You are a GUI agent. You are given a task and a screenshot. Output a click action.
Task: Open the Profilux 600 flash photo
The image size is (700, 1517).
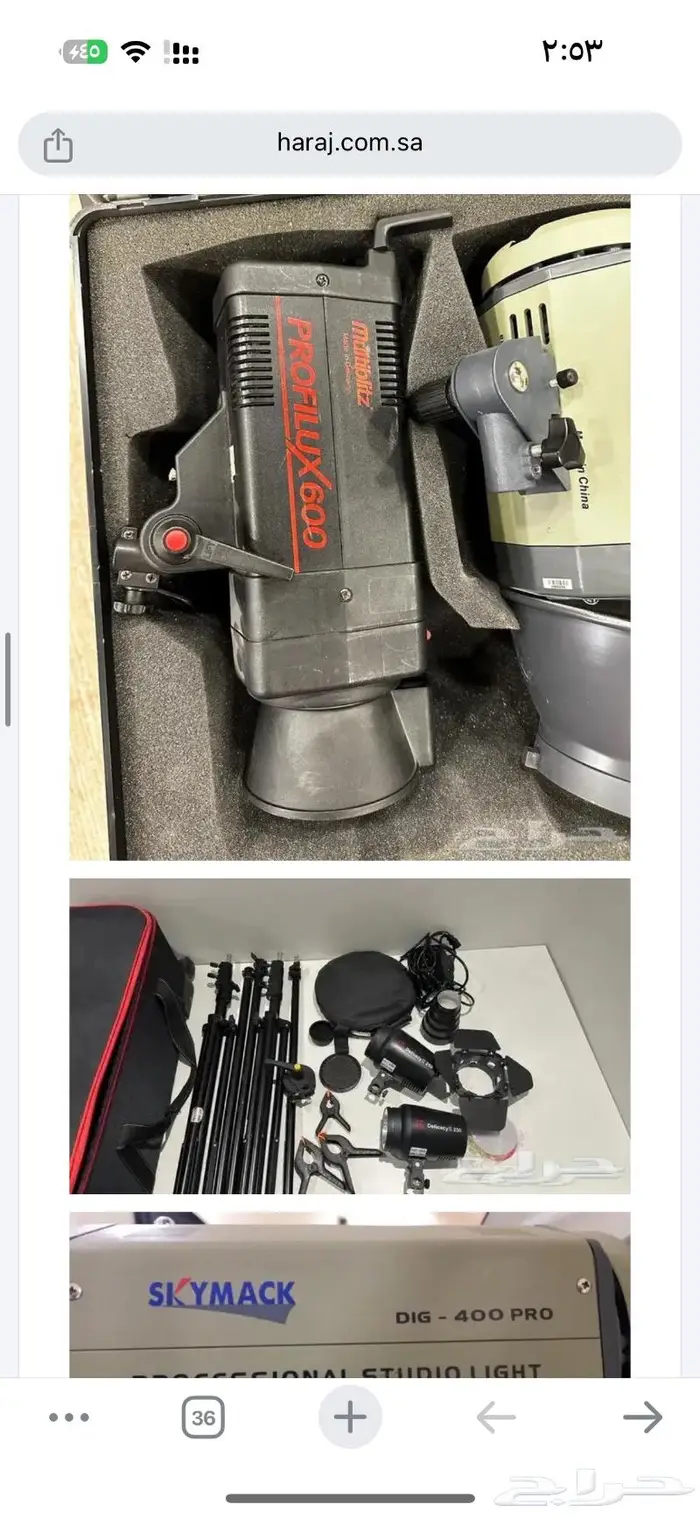349,527
